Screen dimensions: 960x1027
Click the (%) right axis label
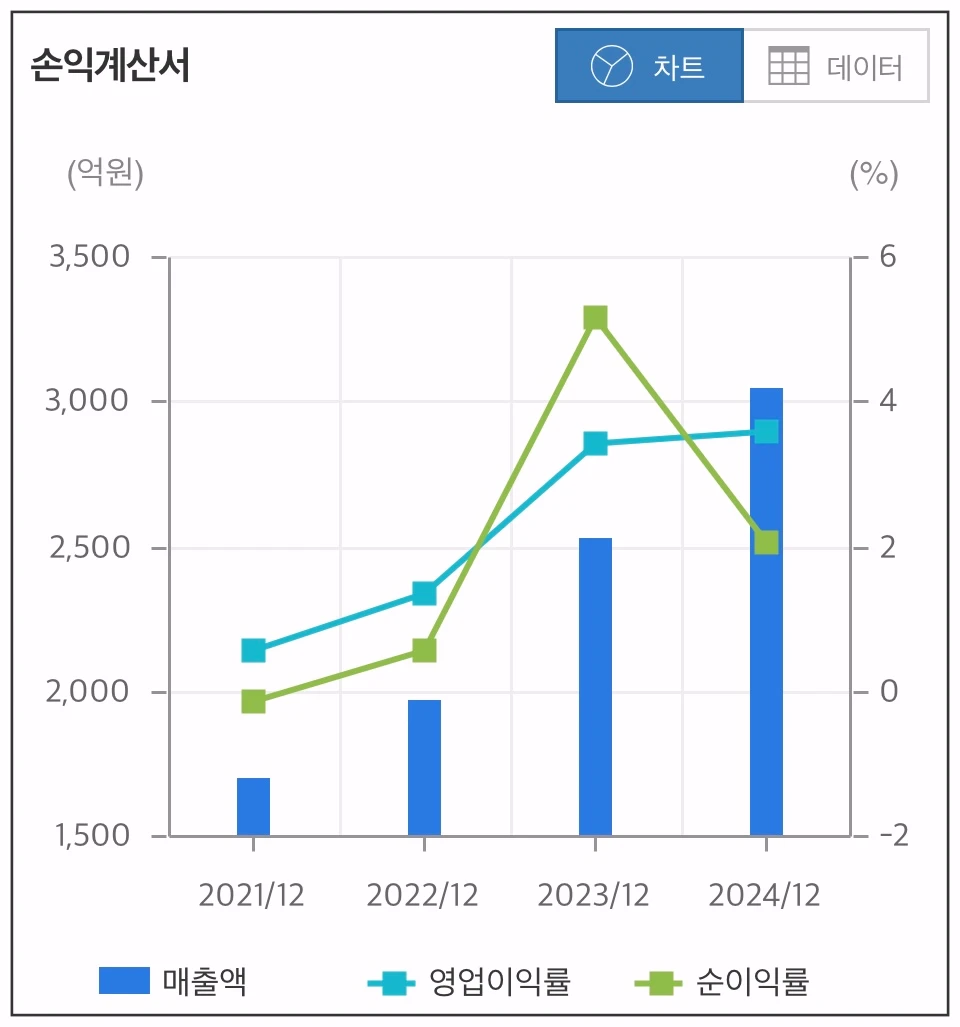pyautogui.click(x=874, y=174)
